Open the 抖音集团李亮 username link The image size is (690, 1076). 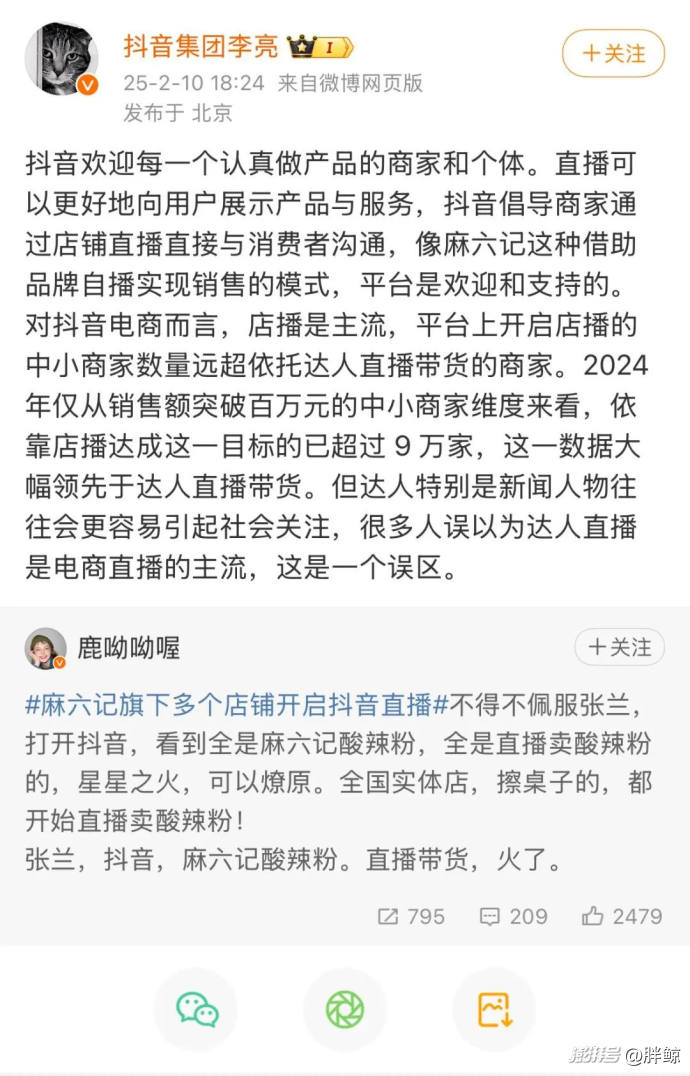(200, 46)
